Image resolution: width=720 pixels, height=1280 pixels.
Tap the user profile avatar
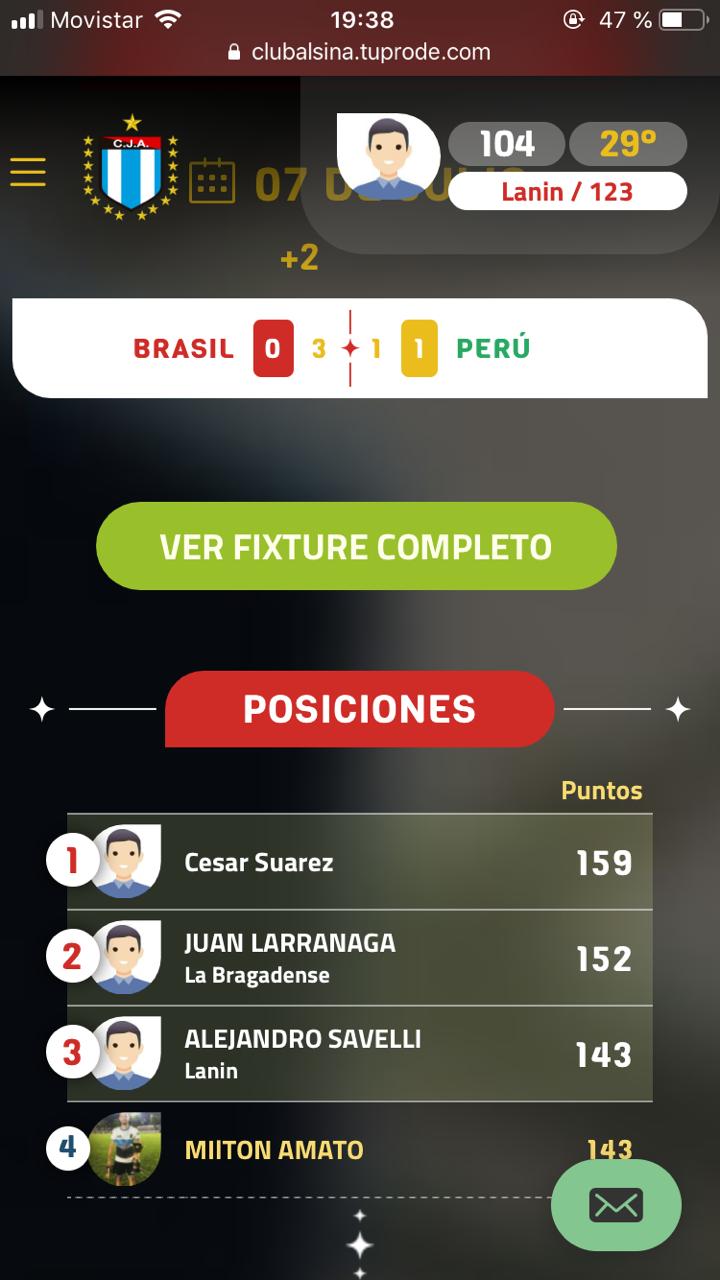point(388,157)
